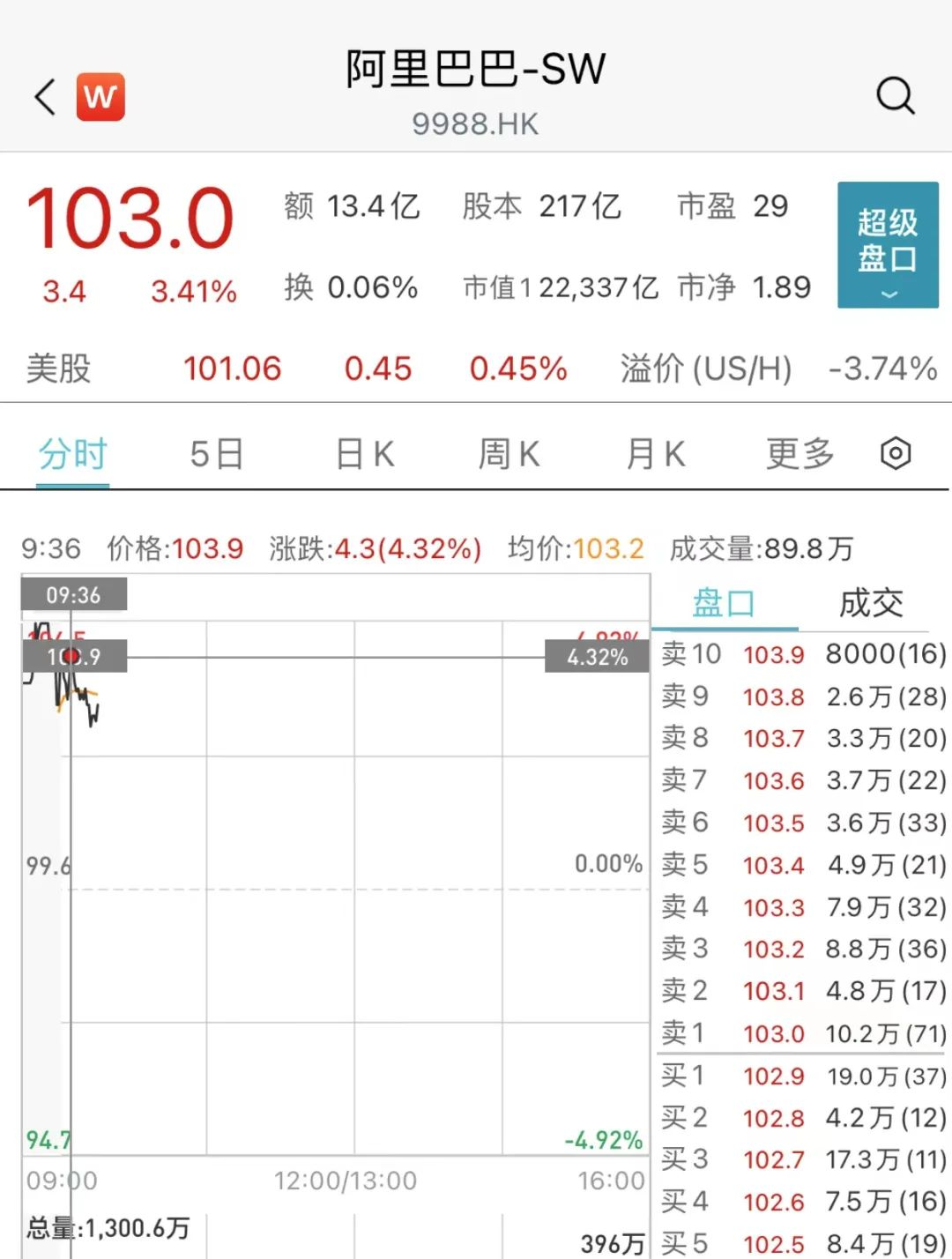Toggle the 盘口 order book view
This screenshot has width=952, height=1259.
725,602
